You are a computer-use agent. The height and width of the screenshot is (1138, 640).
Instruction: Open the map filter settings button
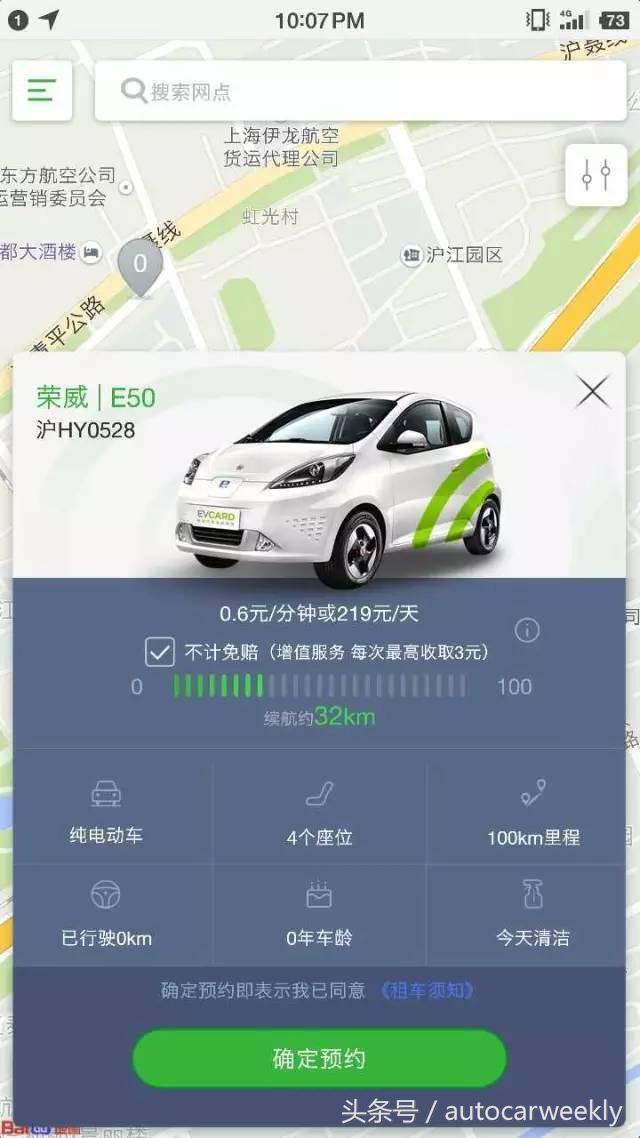point(596,175)
